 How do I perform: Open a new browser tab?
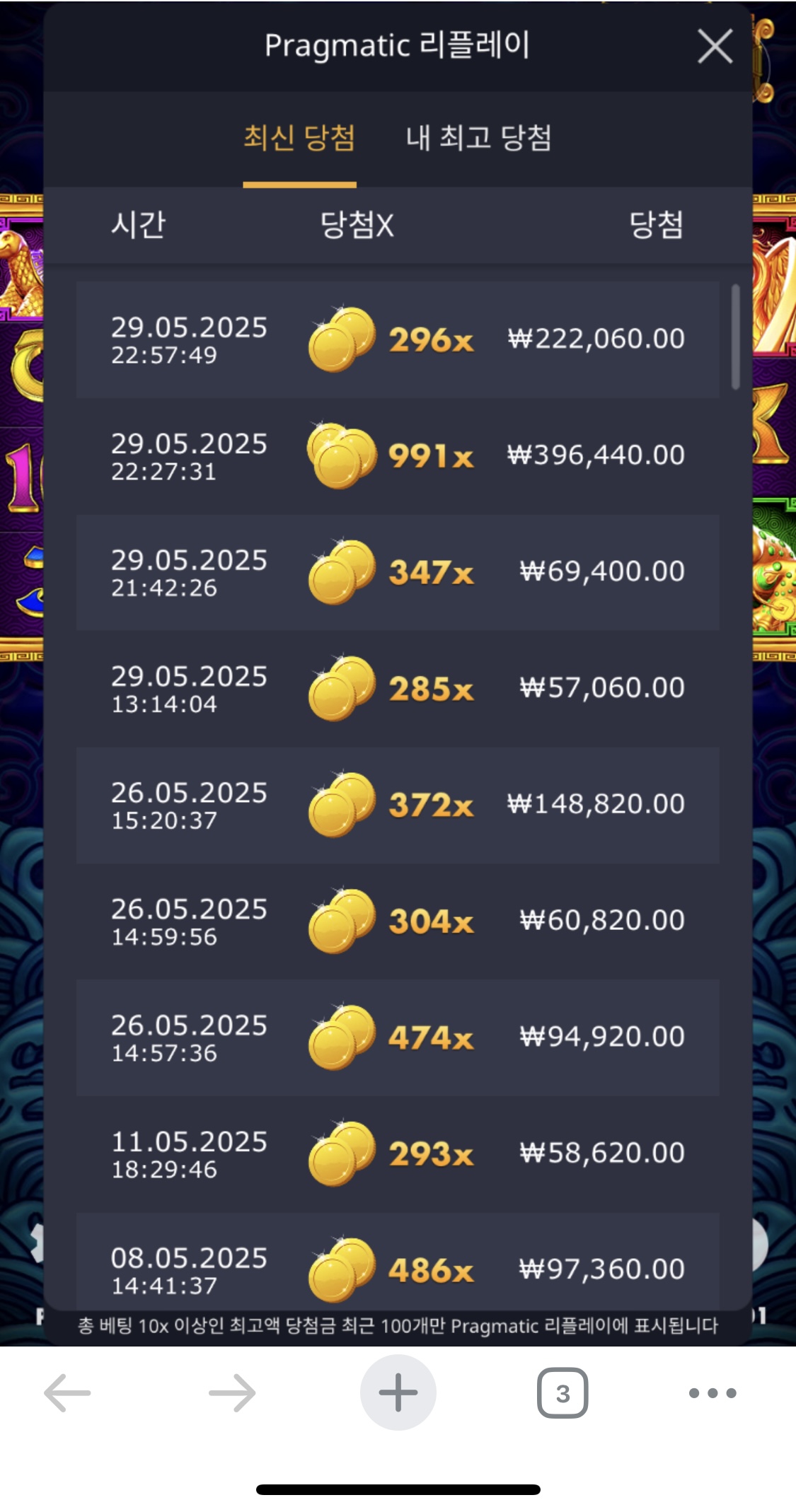tap(398, 1392)
